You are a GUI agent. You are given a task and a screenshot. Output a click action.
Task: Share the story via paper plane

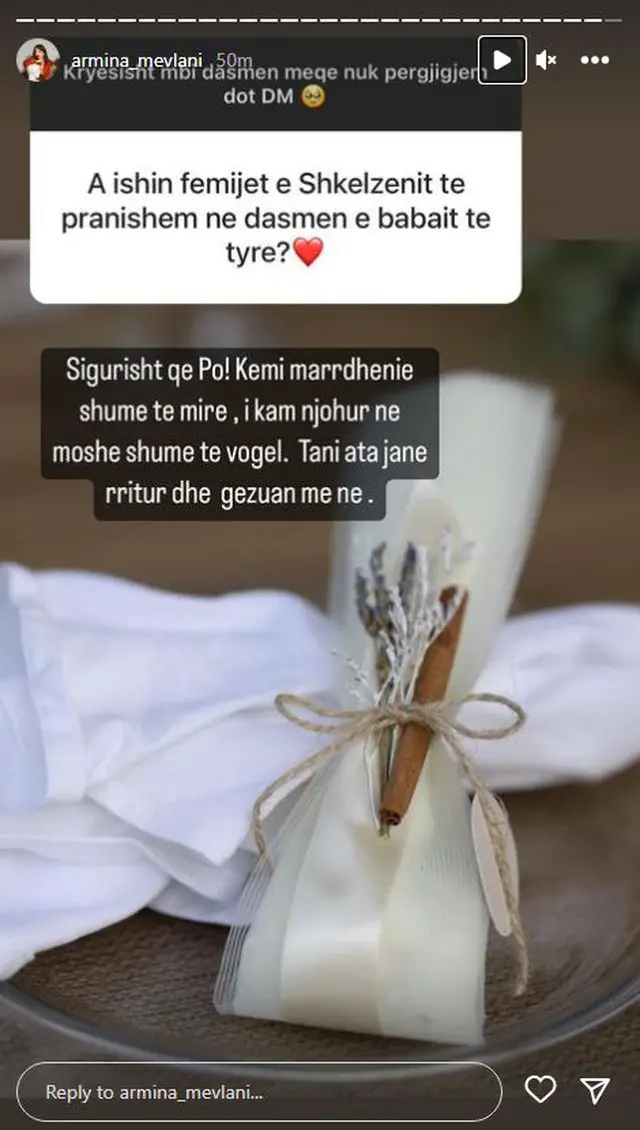(595, 1091)
